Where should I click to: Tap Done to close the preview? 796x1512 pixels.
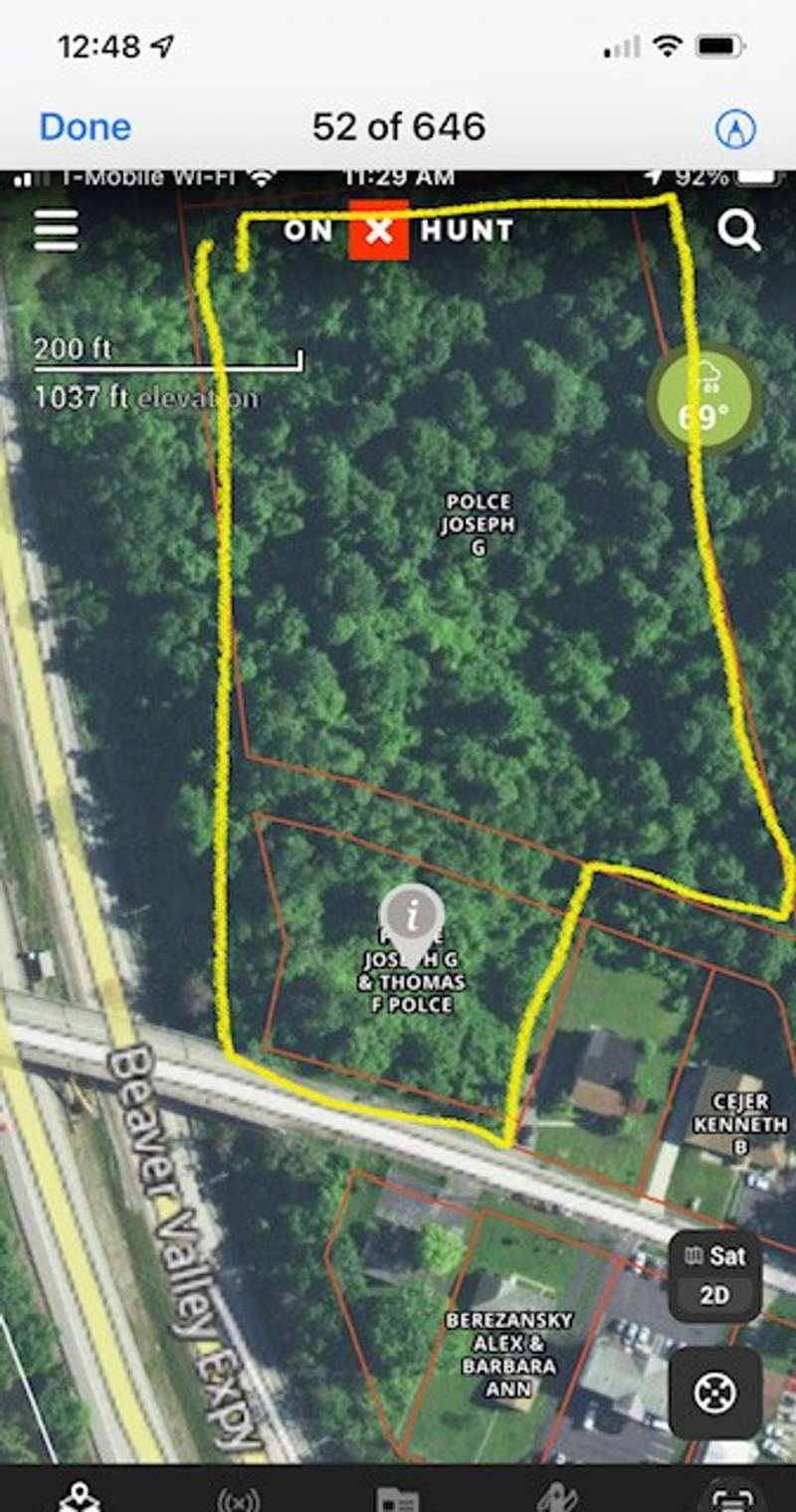[86, 127]
